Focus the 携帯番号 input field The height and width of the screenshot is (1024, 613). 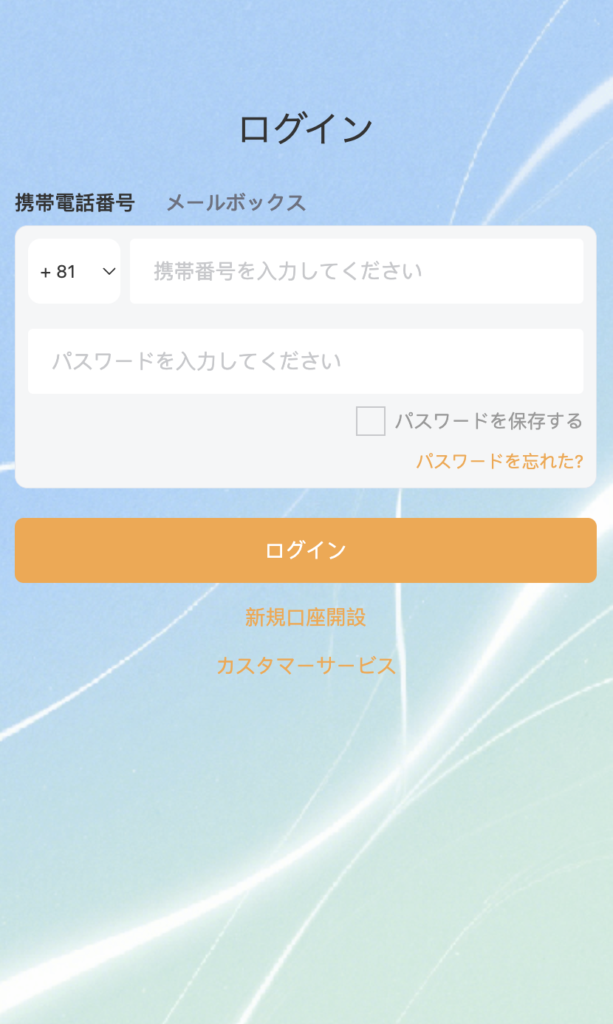(x=356, y=271)
